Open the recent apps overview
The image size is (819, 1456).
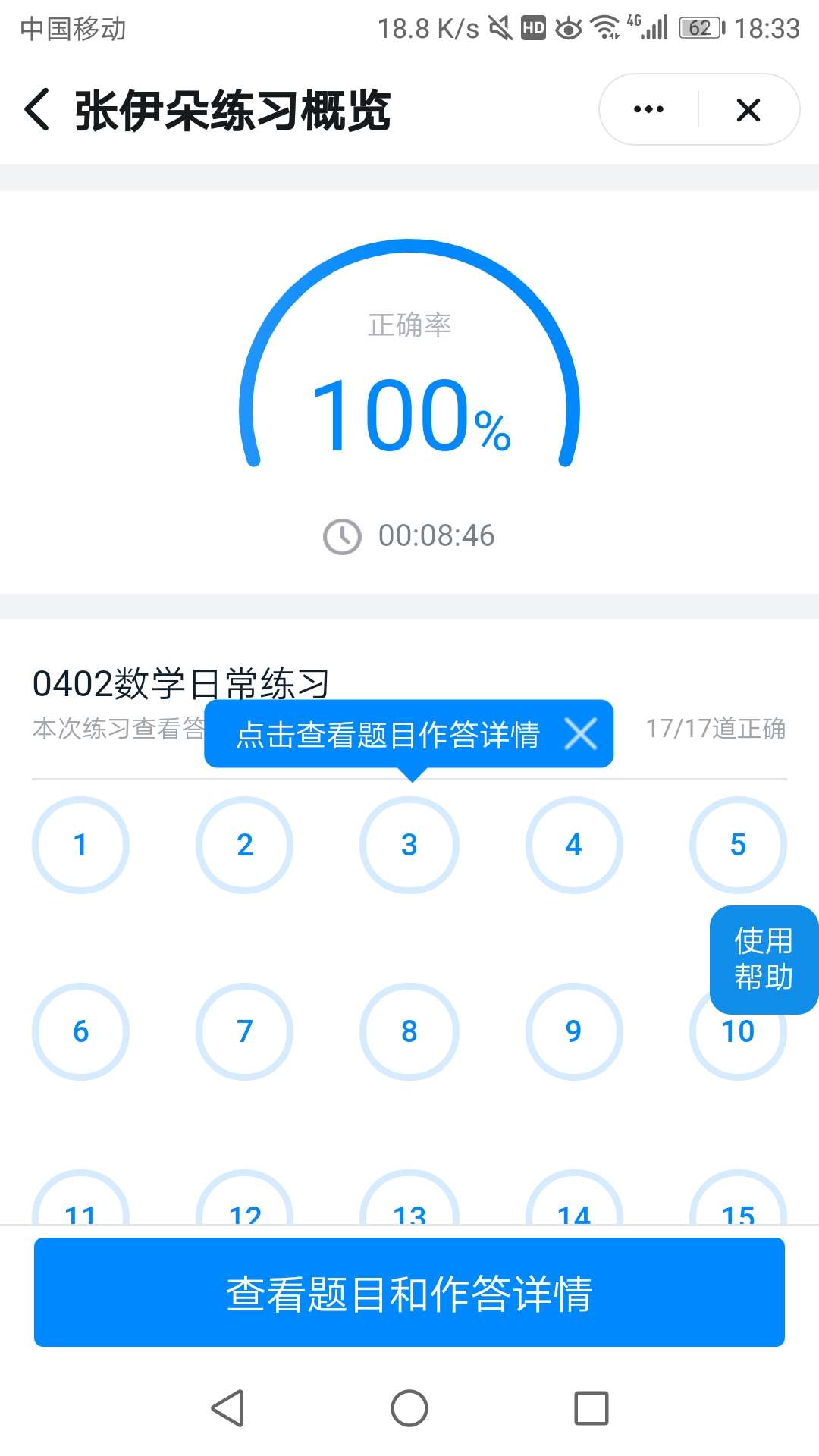tap(591, 1408)
